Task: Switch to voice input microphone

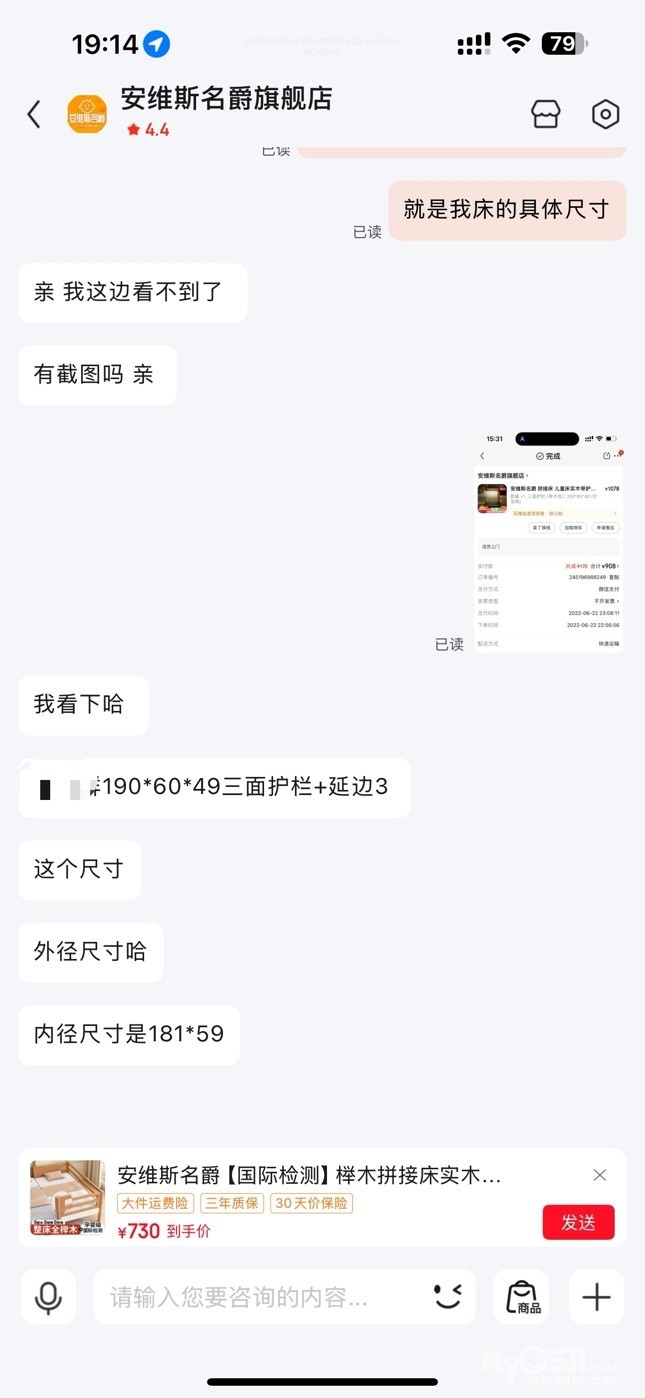Action: tap(48, 1297)
